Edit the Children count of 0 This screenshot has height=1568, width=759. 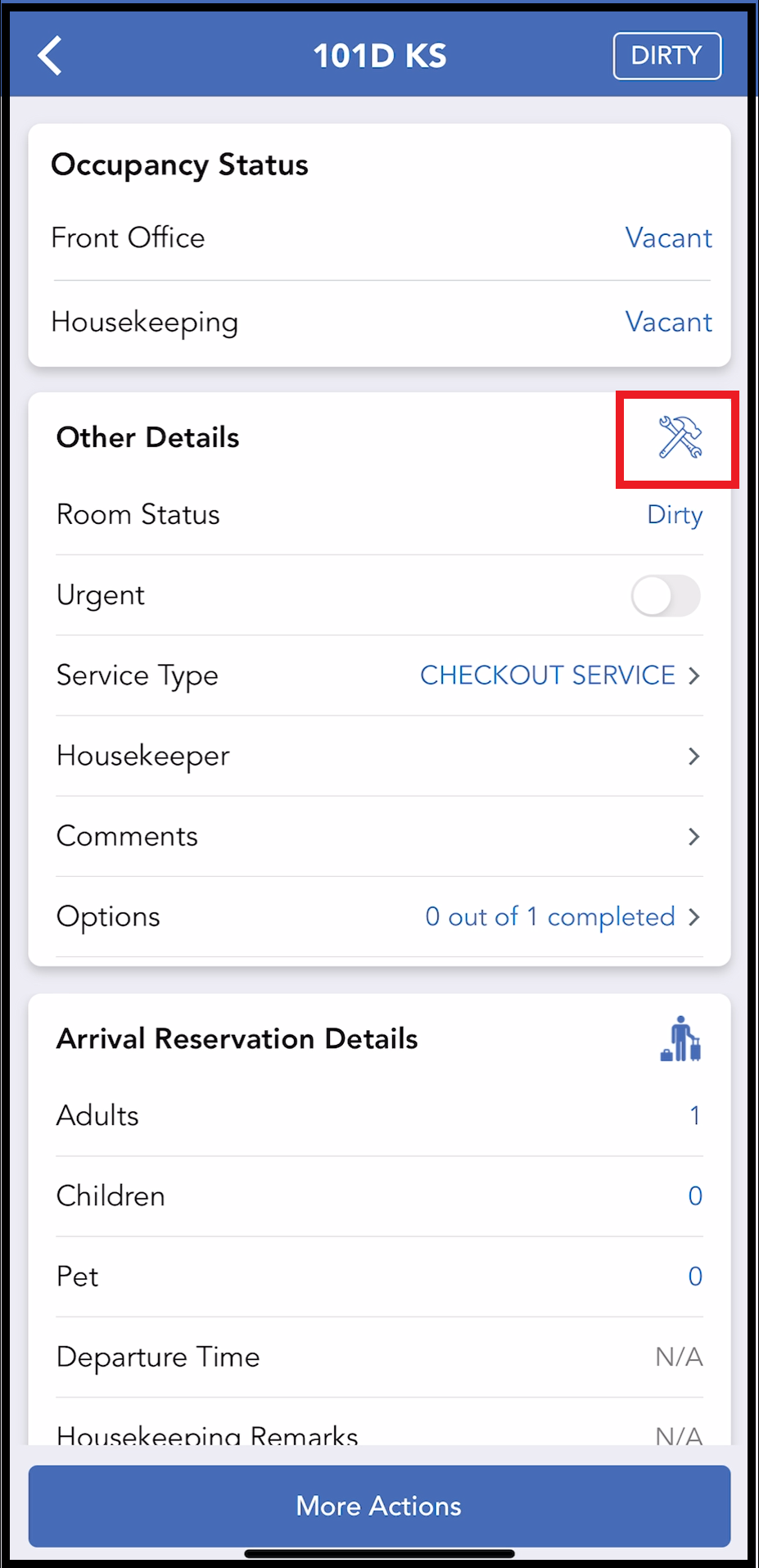click(693, 1195)
